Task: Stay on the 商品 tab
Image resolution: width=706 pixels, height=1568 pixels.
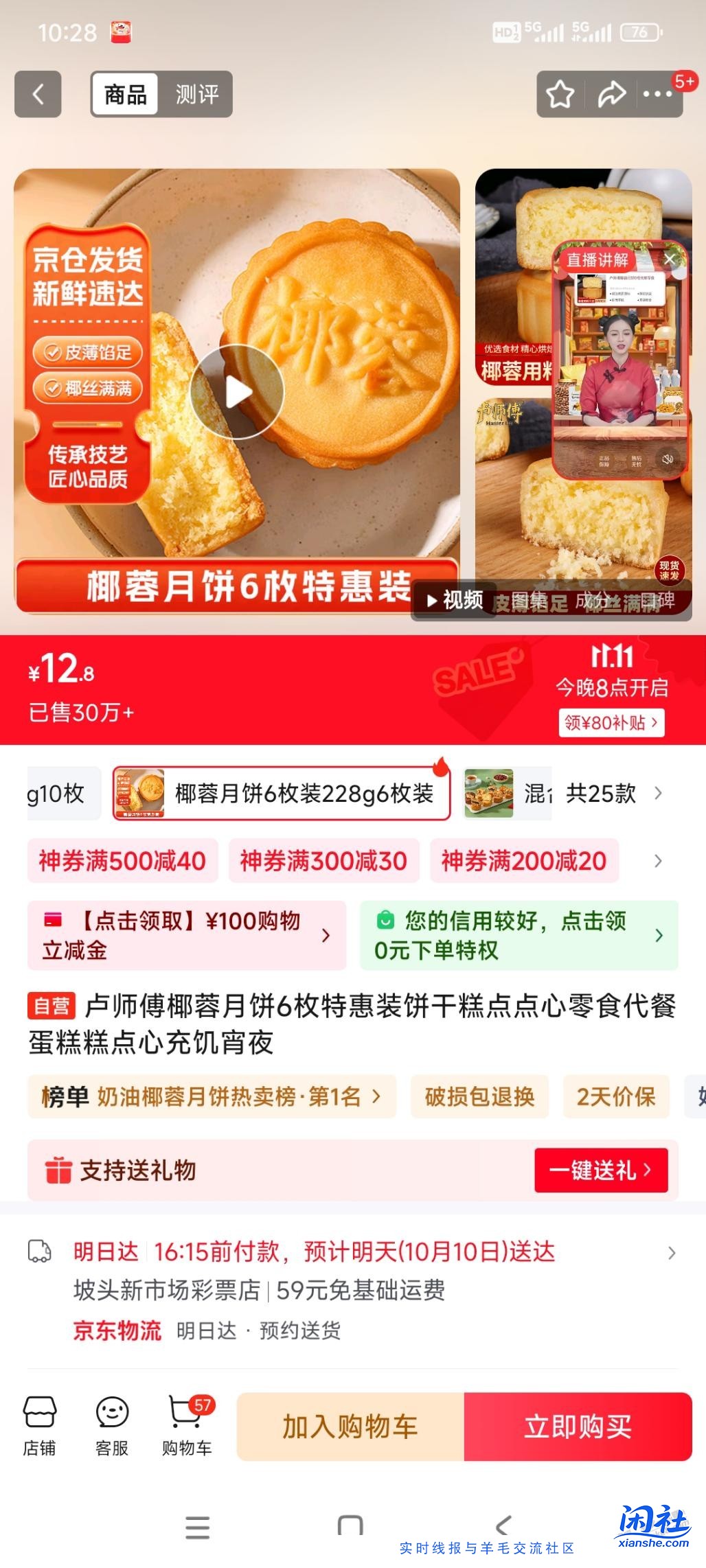Action: 124,94
